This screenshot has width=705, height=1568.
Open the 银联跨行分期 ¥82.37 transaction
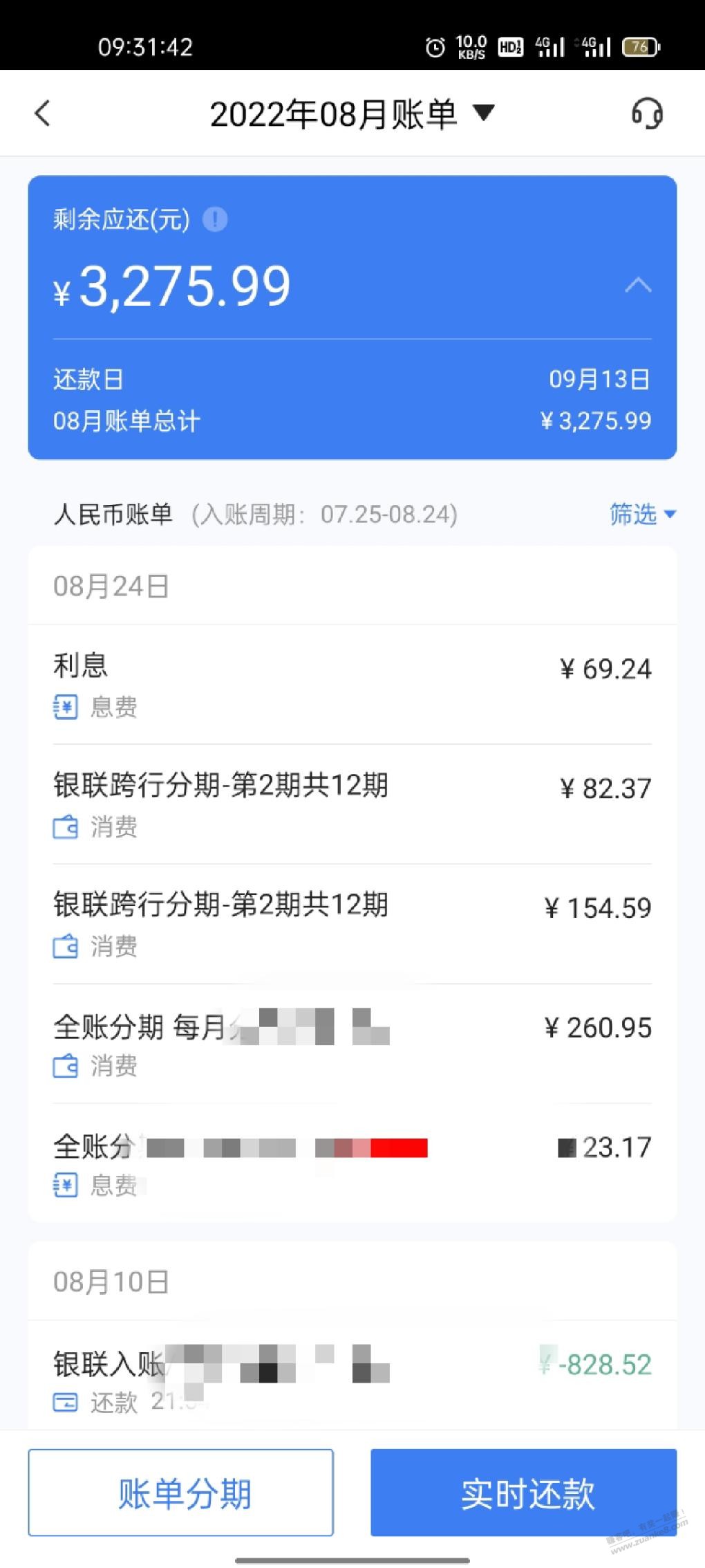click(352, 804)
